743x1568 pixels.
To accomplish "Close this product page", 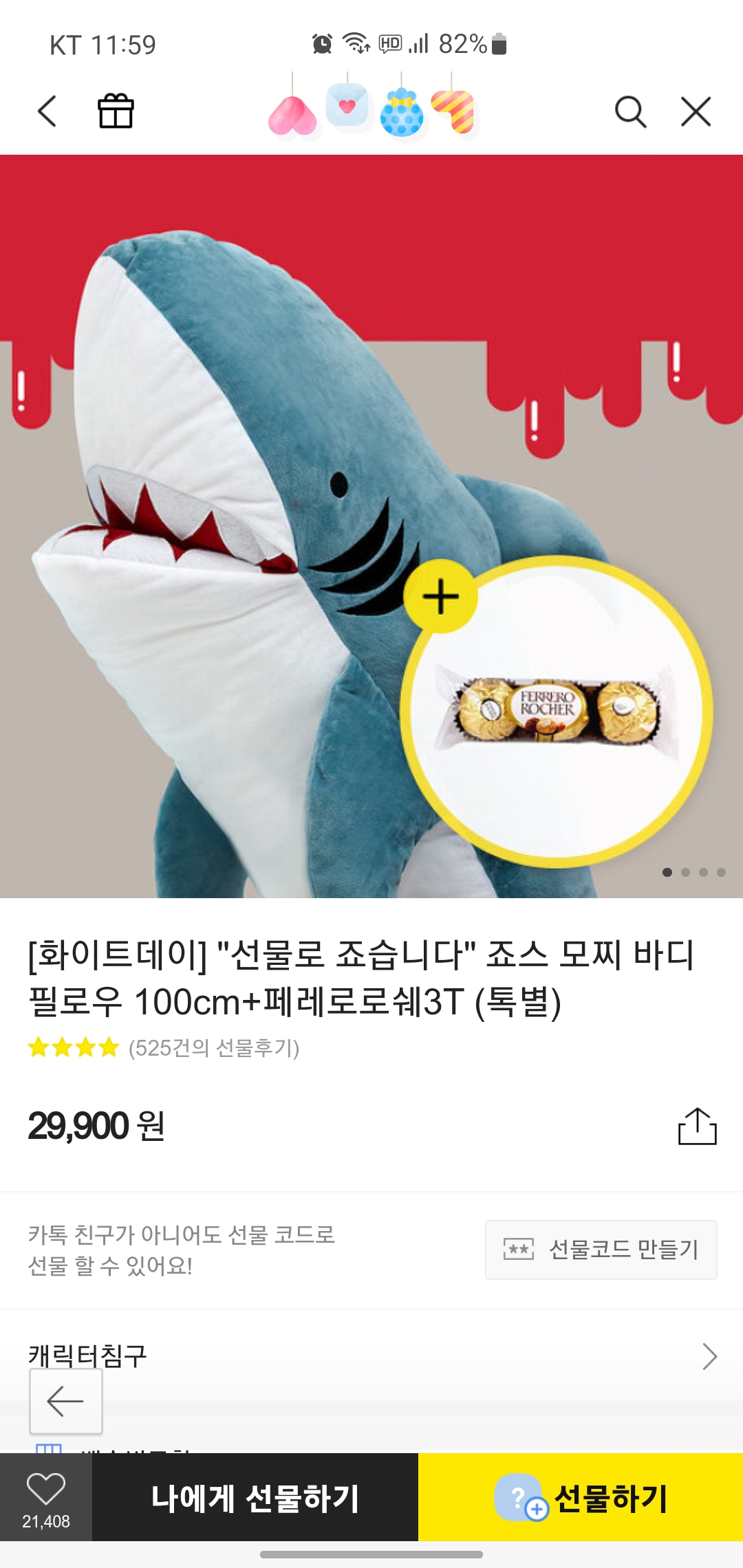I will coord(696,111).
